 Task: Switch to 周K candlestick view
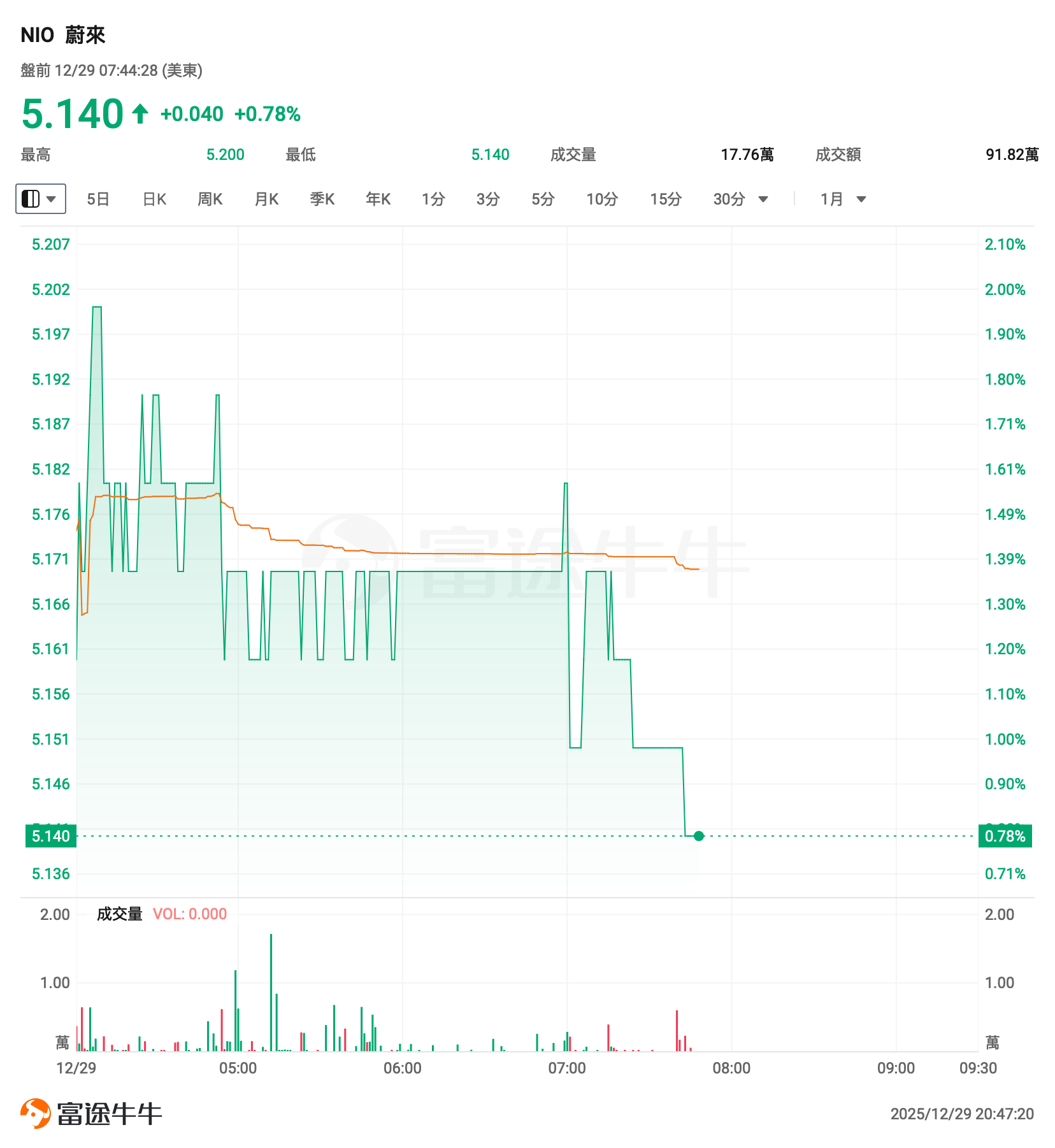tap(210, 199)
